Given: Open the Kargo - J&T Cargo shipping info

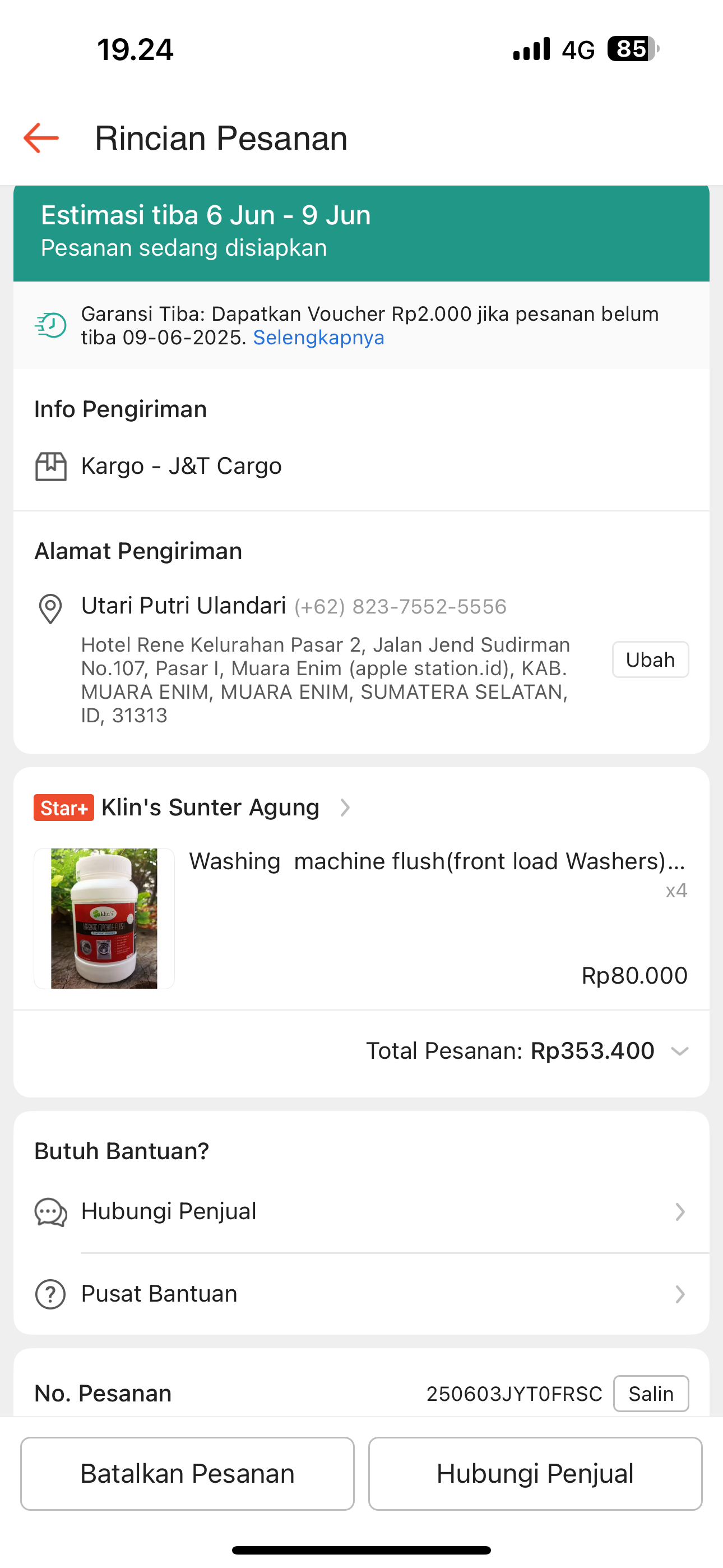Looking at the screenshot, I should (180, 466).
